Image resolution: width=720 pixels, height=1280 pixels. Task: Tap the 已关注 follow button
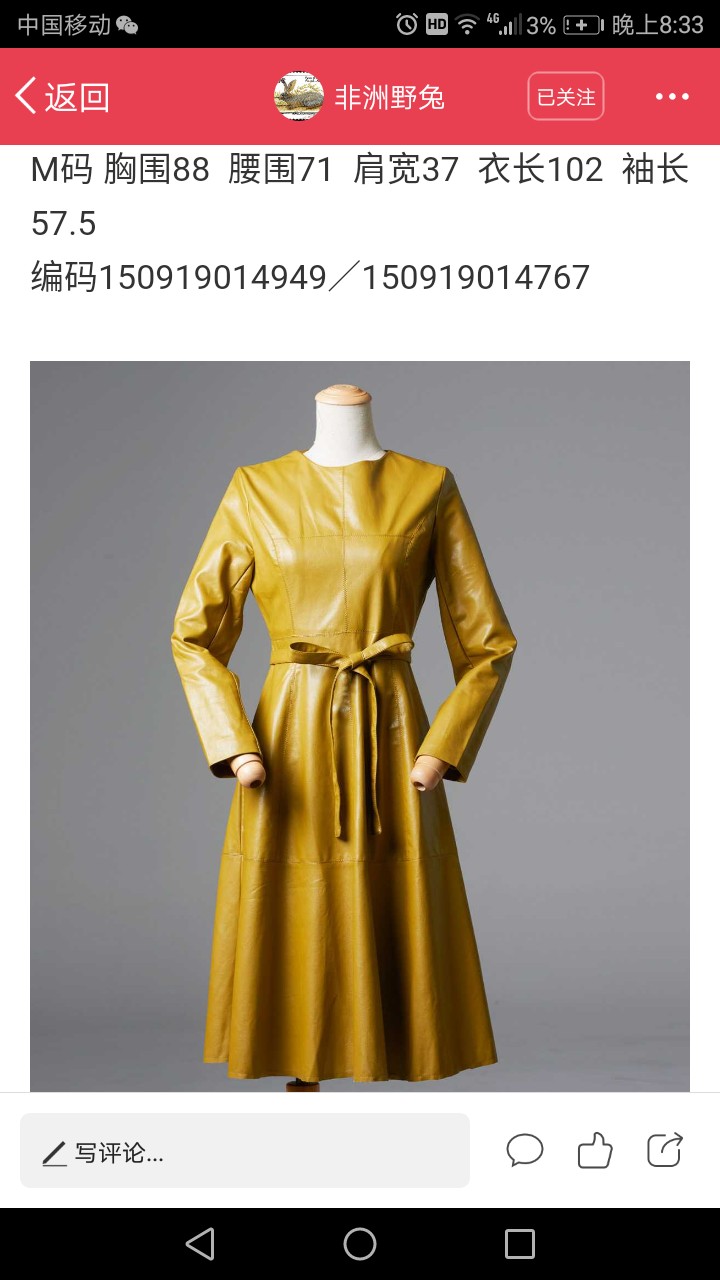(566, 97)
